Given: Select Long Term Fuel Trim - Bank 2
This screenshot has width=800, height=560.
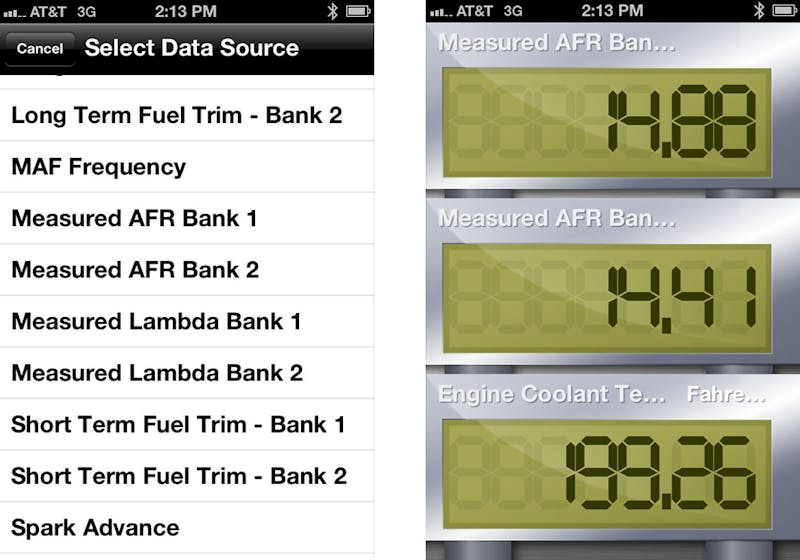Looking at the screenshot, I should tap(177, 115).
